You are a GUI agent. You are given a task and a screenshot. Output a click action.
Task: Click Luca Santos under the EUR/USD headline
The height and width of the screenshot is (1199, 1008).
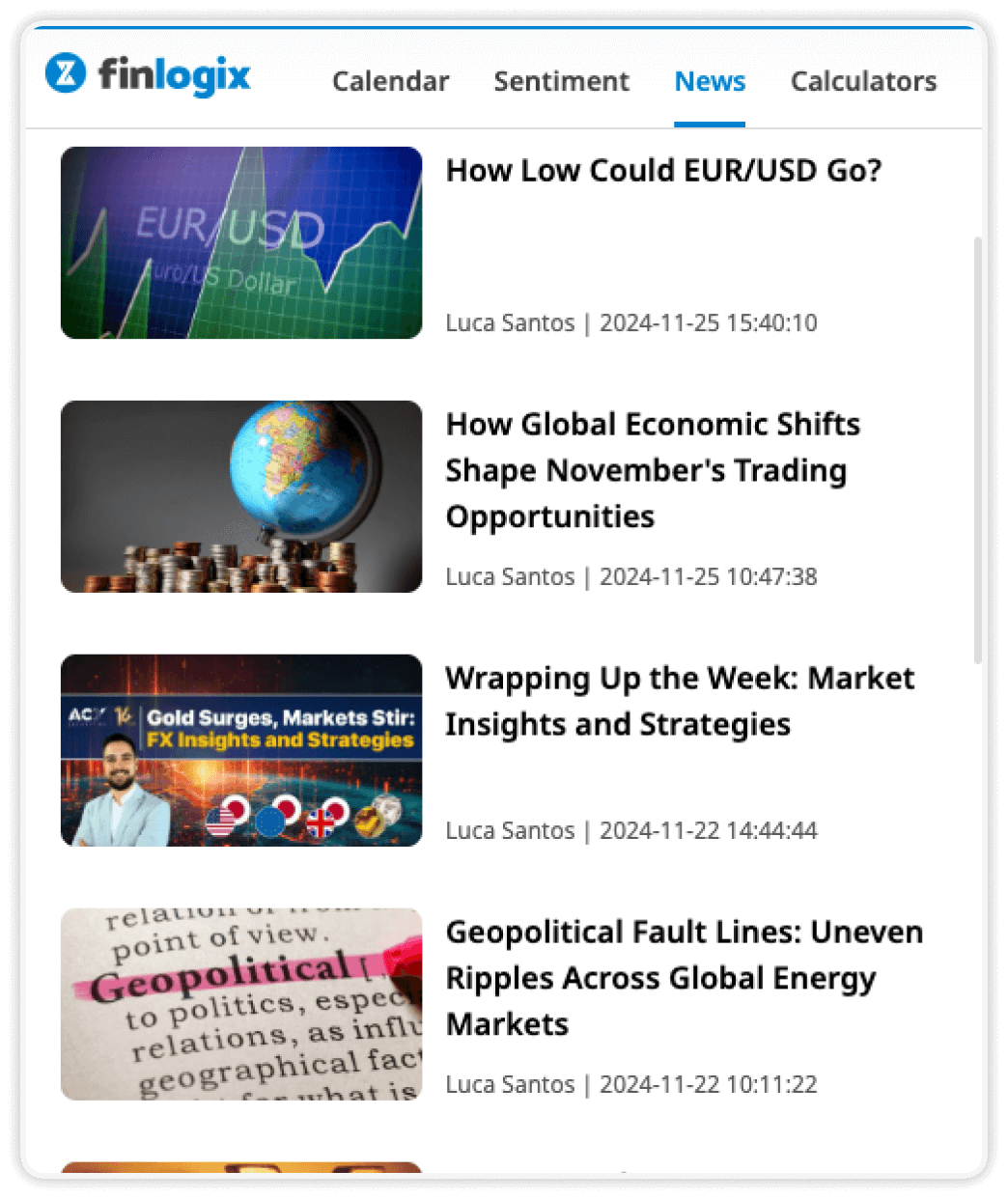pyautogui.click(x=510, y=322)
